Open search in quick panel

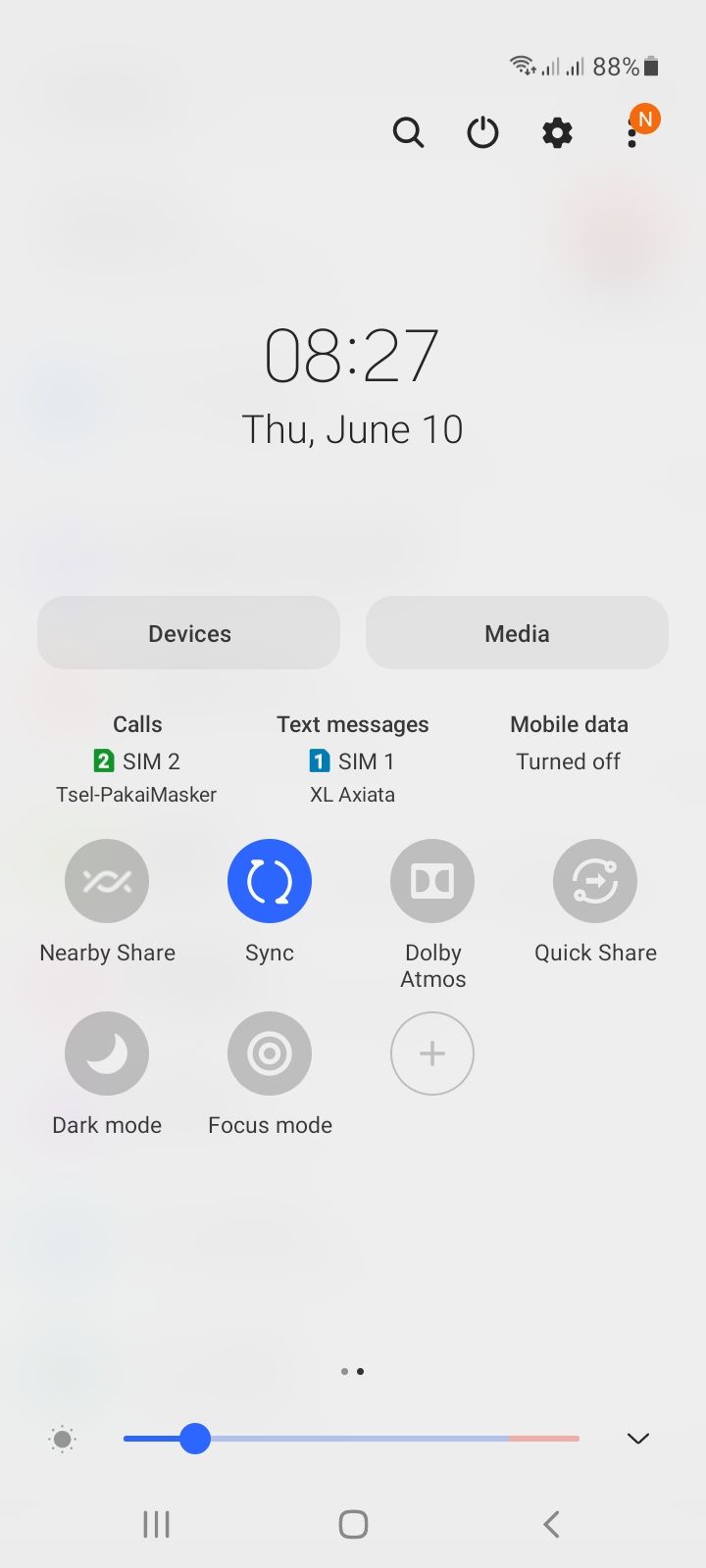(x=408, y=132)
